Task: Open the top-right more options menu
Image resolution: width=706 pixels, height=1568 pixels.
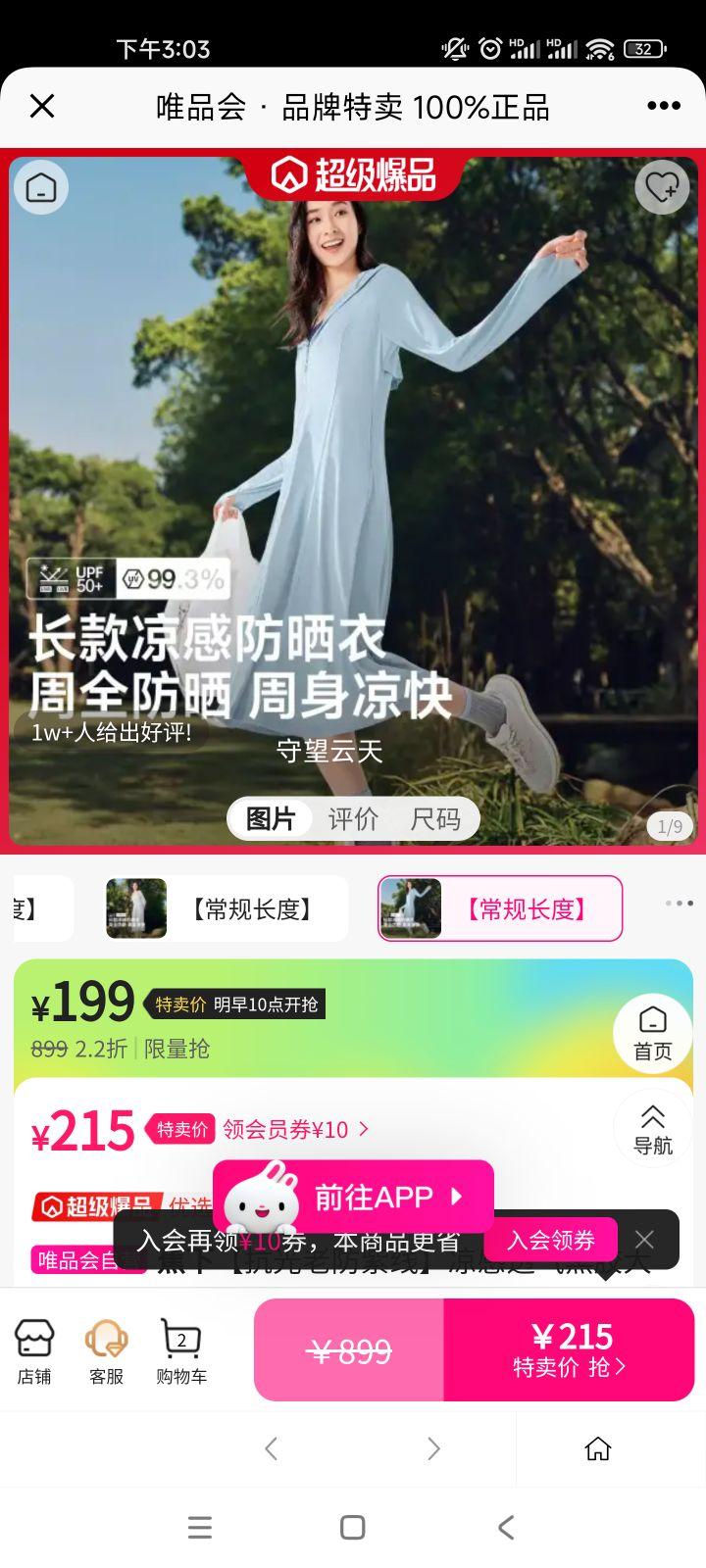Action: 664,105
